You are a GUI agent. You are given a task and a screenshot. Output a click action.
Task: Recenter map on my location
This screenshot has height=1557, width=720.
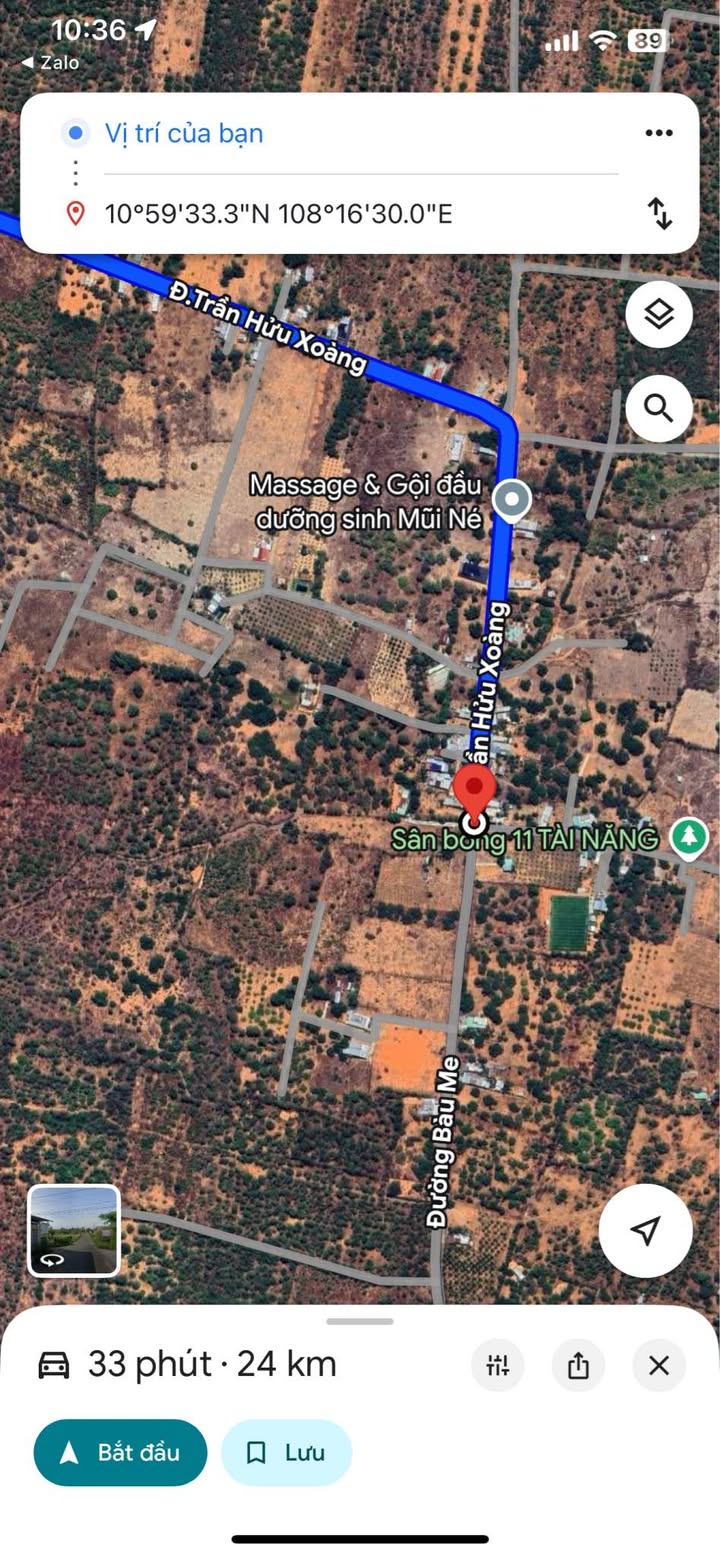pos(645,1230)
